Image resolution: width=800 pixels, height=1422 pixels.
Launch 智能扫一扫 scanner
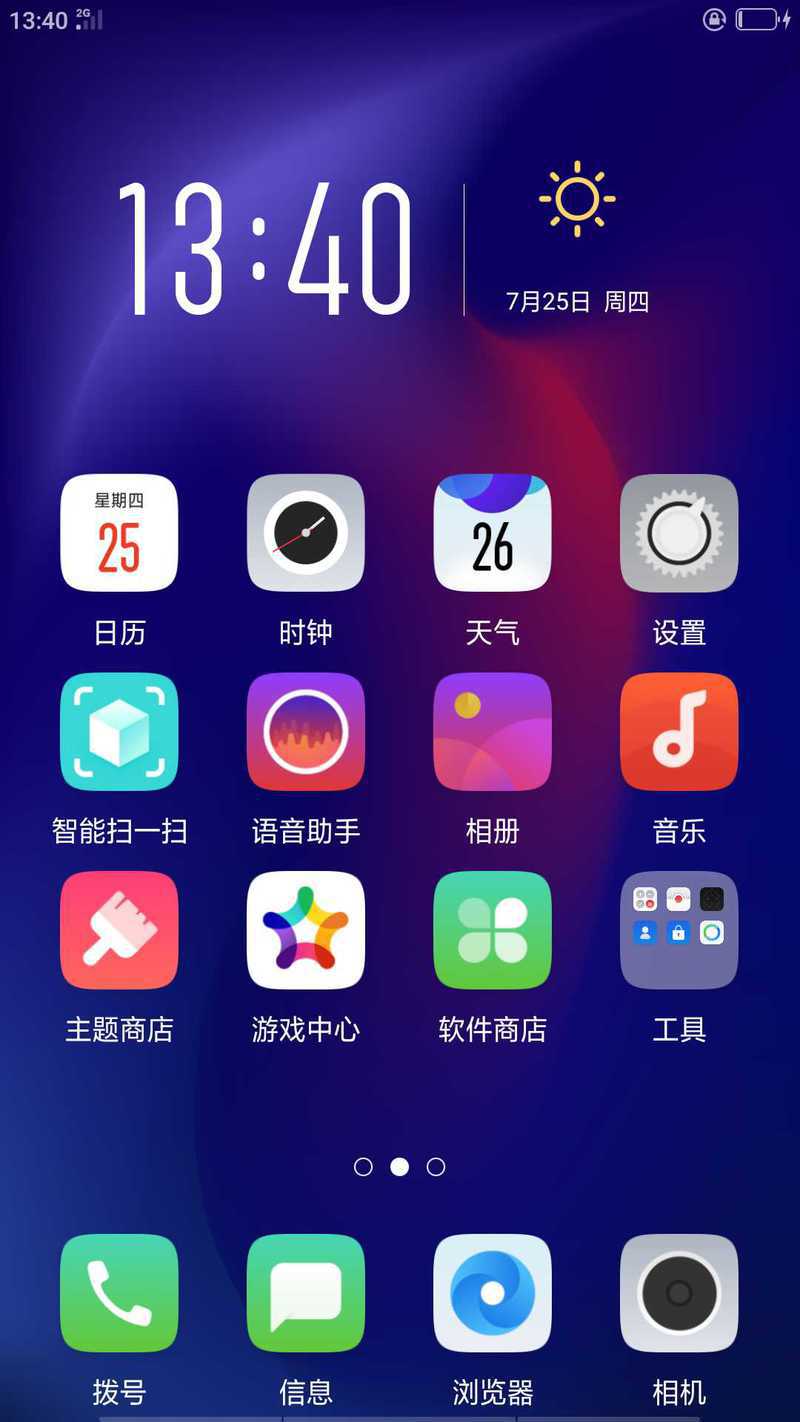tap(119, 731)
